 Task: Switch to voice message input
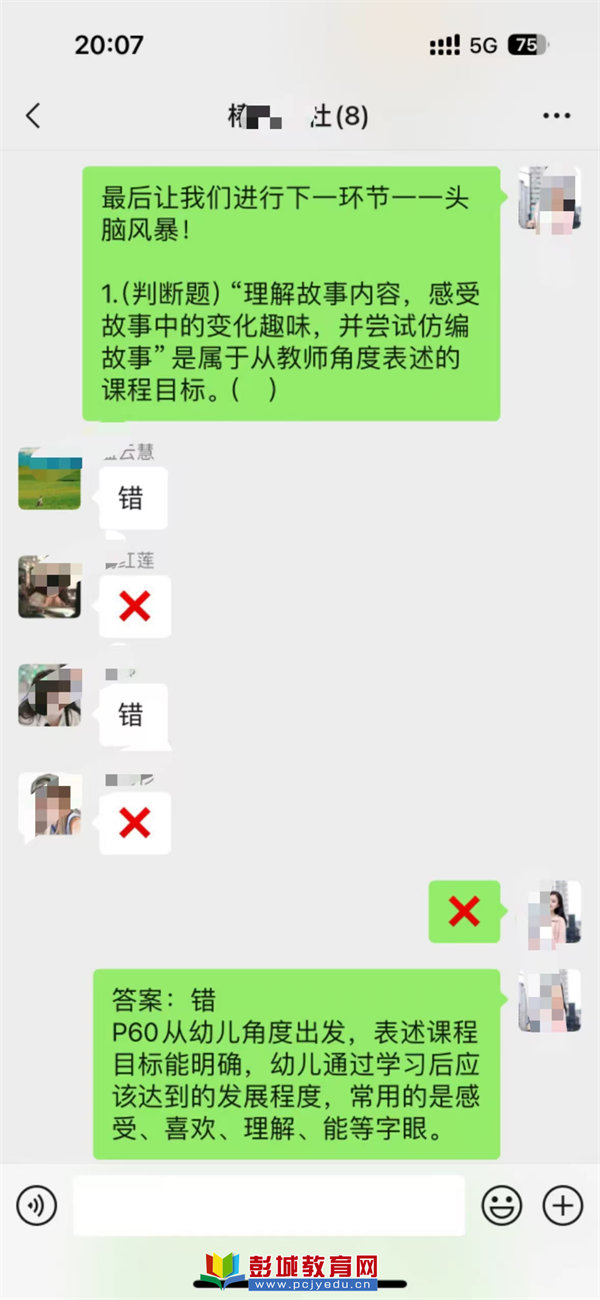pos(37,1206)
